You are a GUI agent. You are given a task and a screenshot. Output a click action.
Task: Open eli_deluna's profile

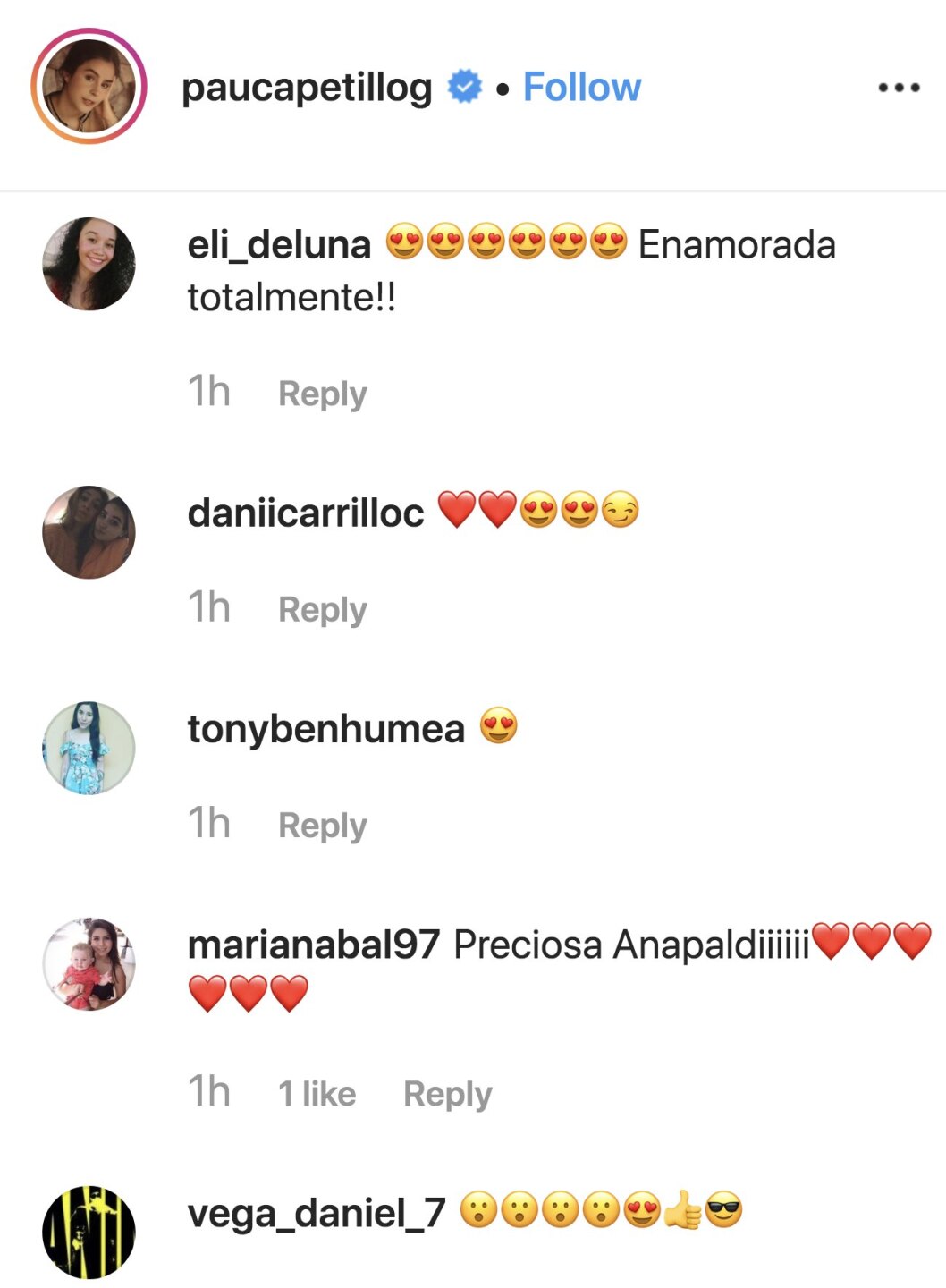click(279, 245)
